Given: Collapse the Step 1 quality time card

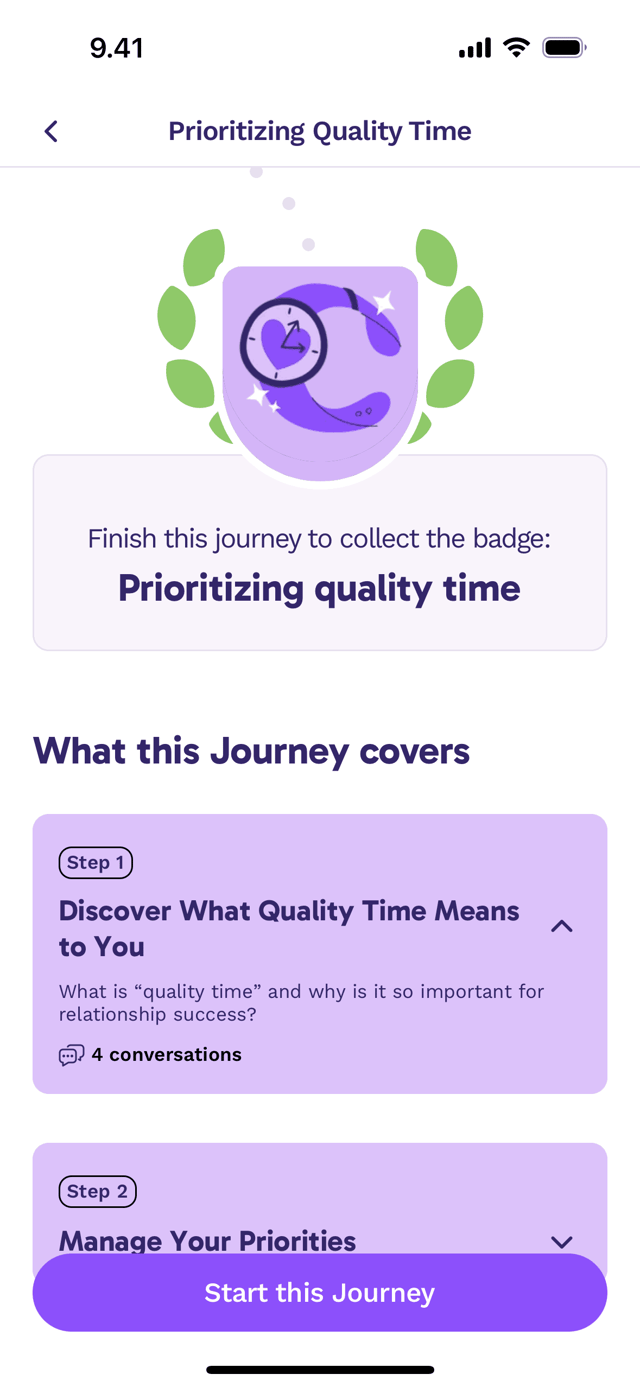Looking at the screenshot, I should click(562, 926).
